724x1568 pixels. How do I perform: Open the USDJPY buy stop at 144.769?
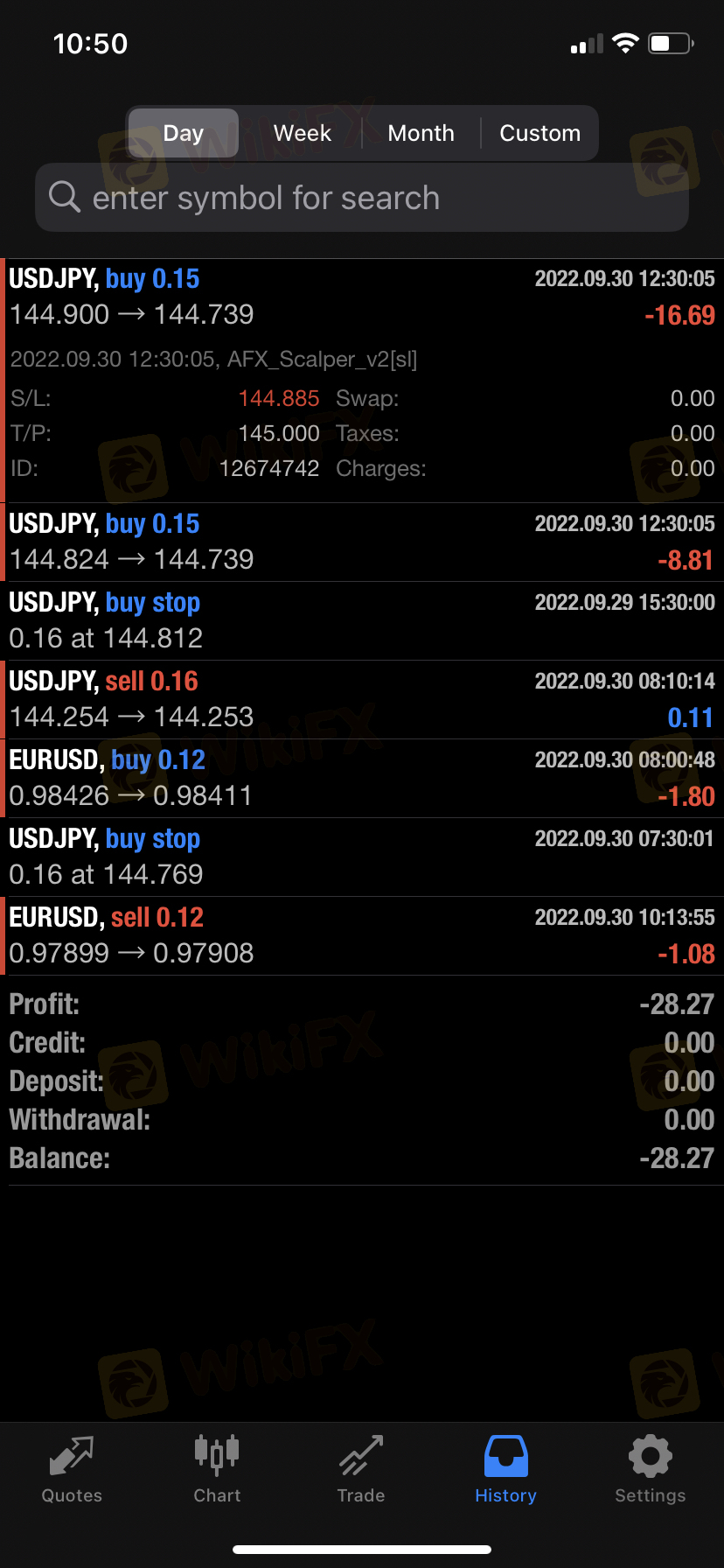(x=362, y=857)
